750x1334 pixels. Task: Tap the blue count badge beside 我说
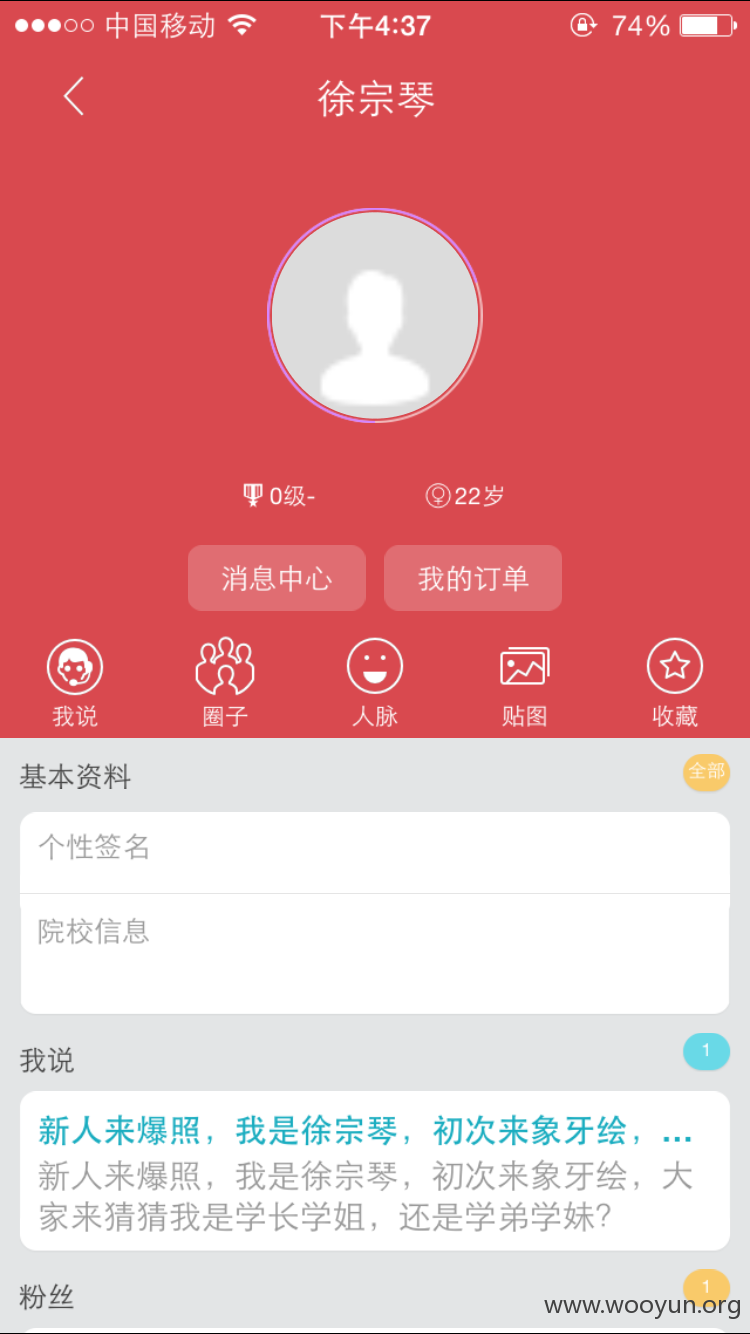pos(707,1051)
